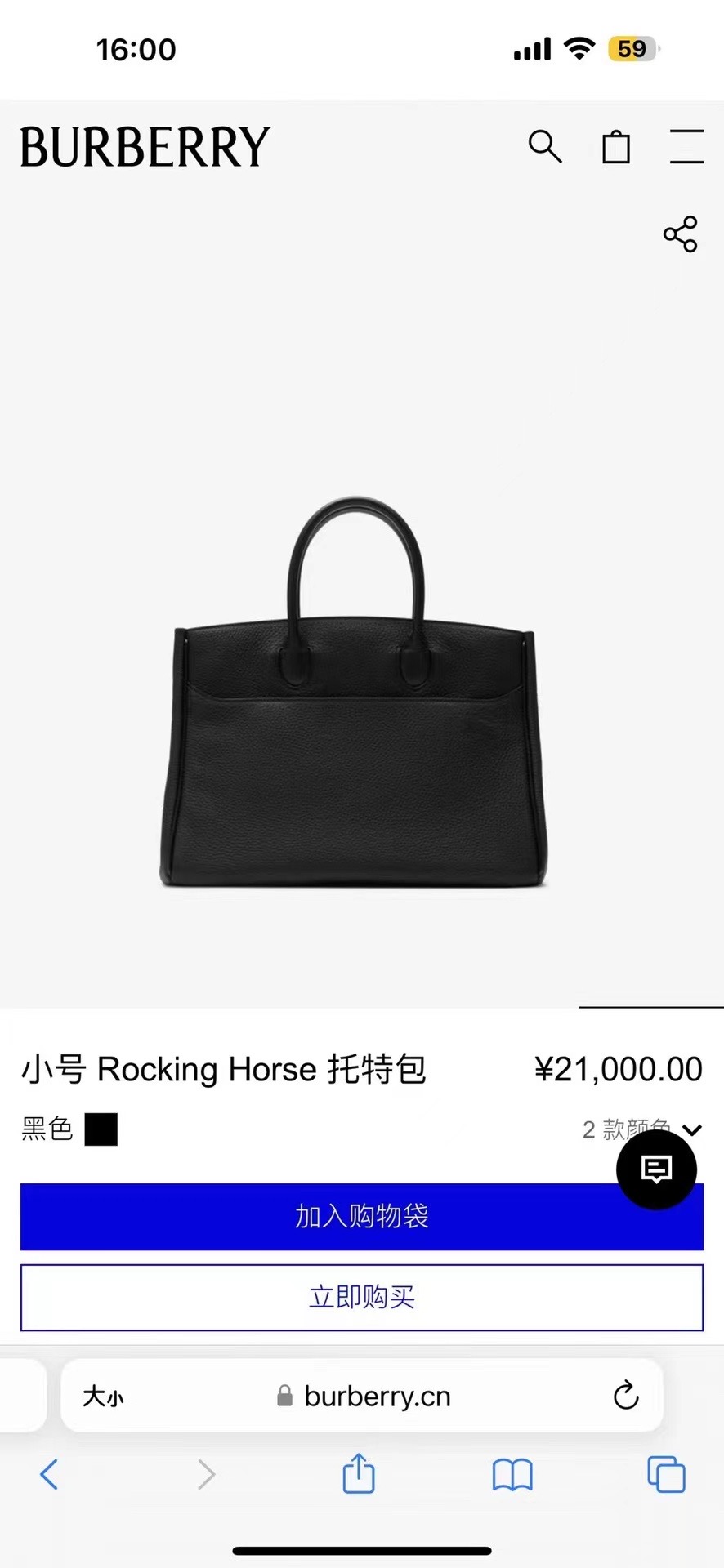Open the hamburger menu
This screenshot has width=724, height=1568.
[686, 147]
